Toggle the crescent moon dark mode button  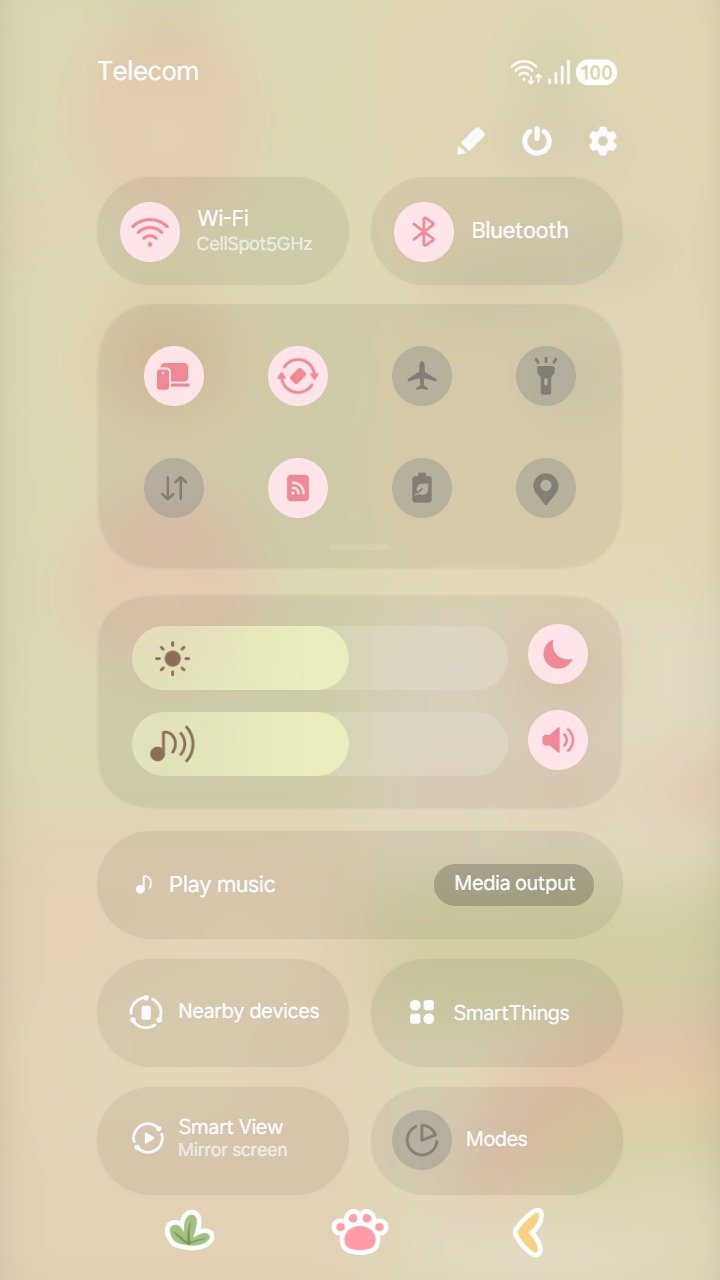(558, 654)
